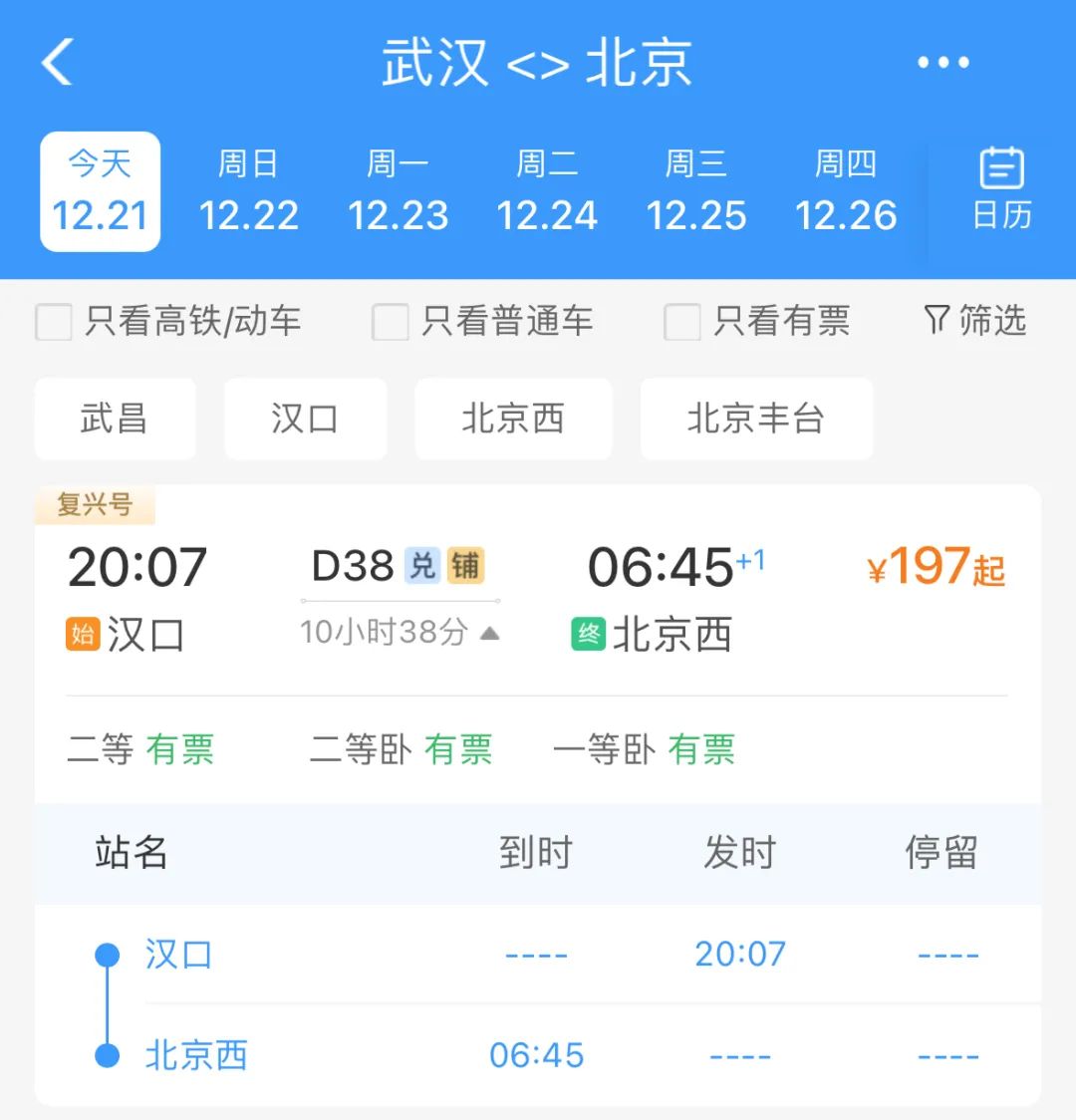This screenshot has height=1120, width=1076.
Task: Go back using the top-left arrow
Action: [58, 63]
